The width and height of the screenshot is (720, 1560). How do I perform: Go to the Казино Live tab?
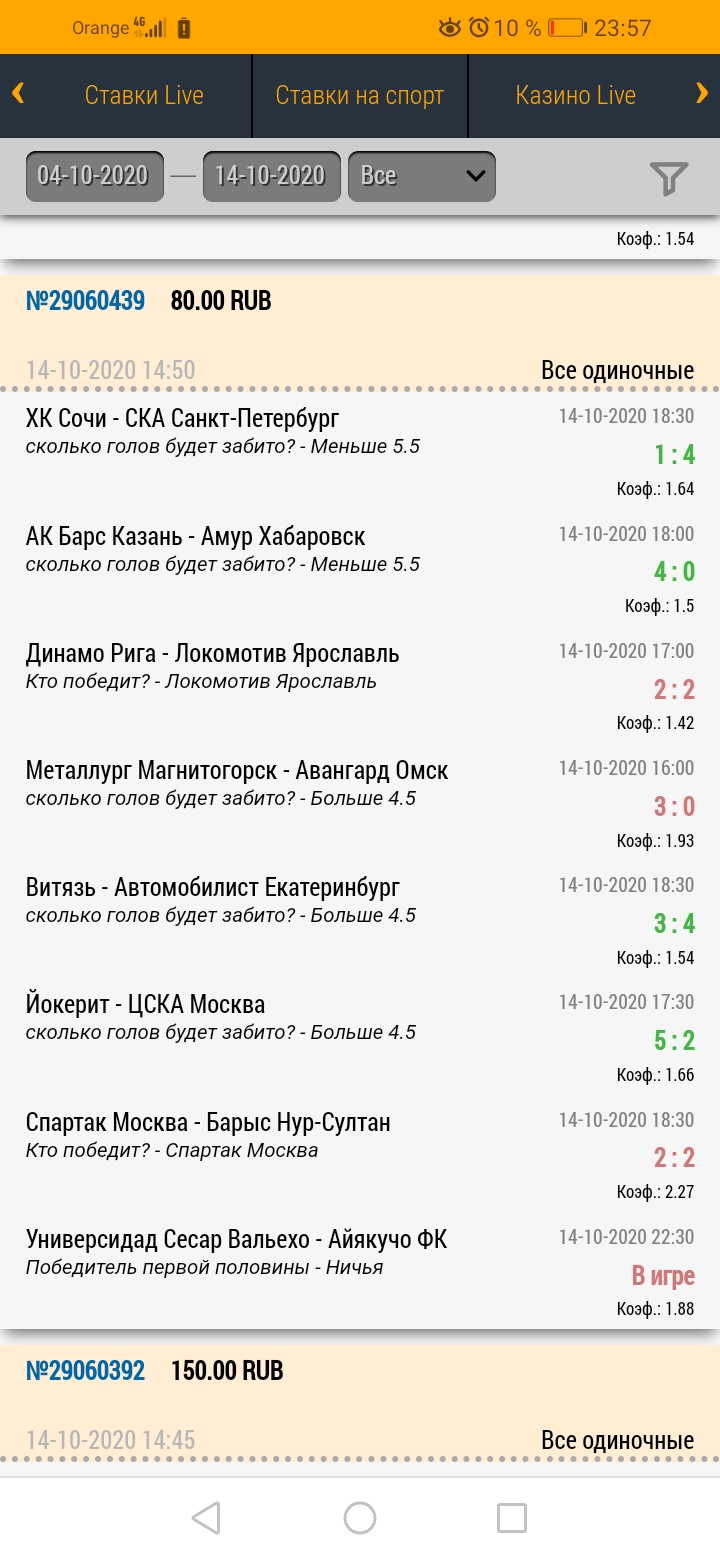coord(576,96)
